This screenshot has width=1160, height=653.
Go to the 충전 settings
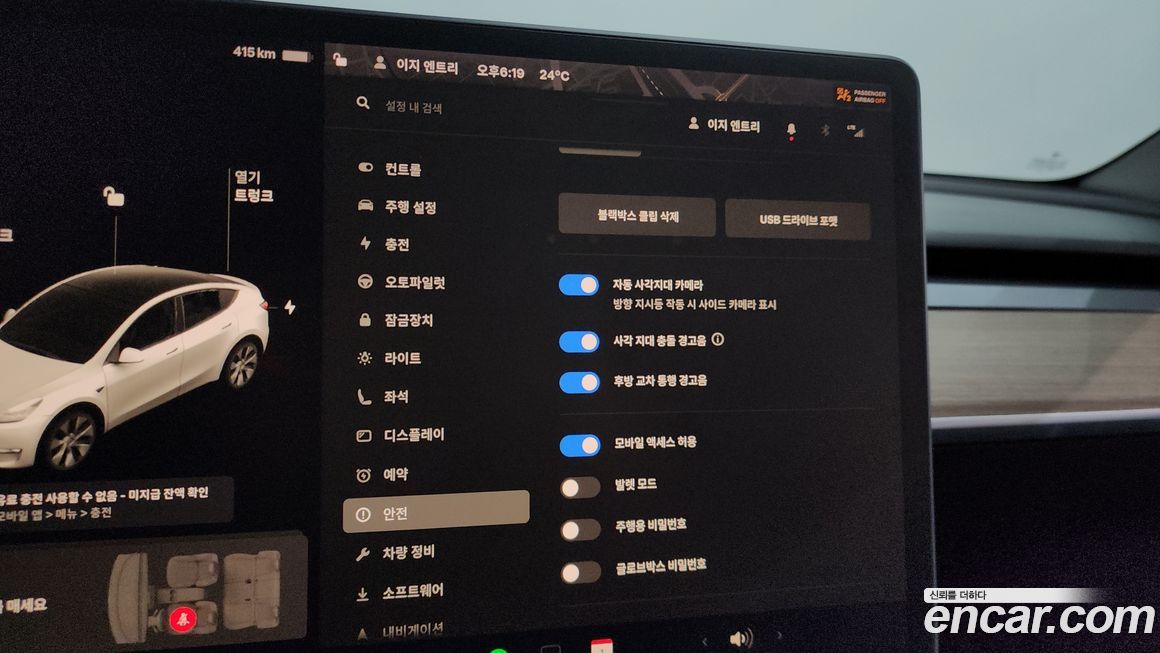point(396,244)
